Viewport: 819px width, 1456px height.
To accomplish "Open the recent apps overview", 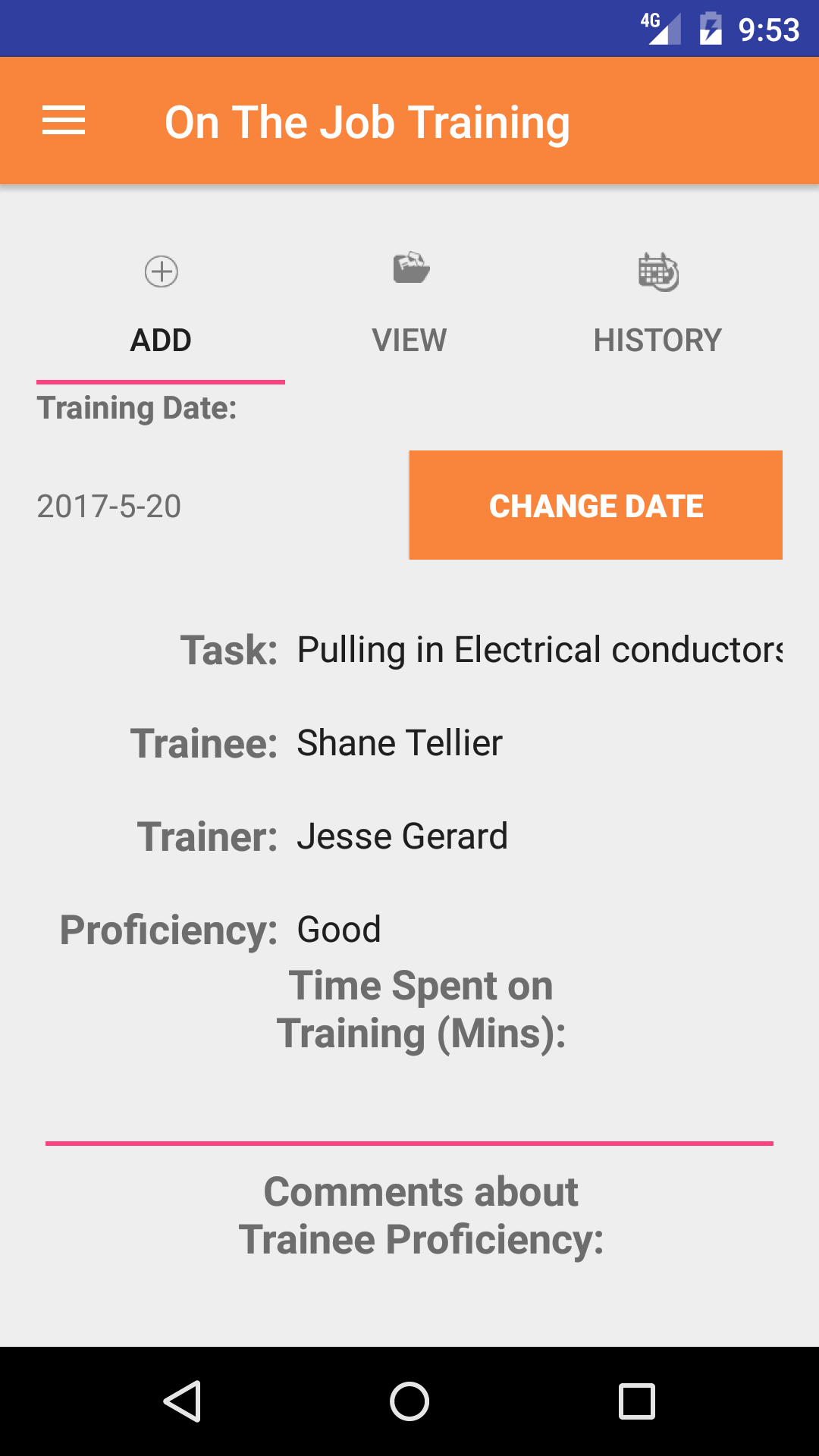I will (637, 1401).
